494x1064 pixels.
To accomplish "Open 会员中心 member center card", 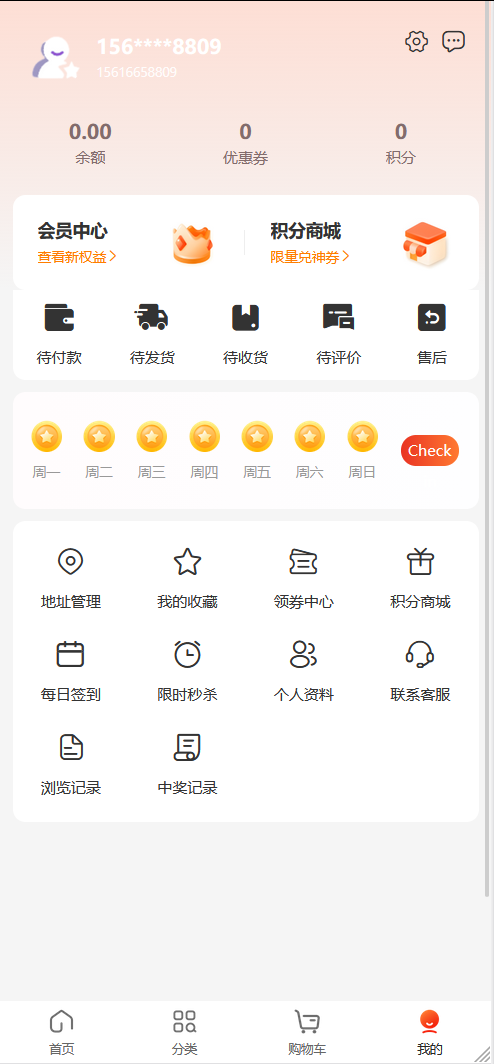I will pyautogui.click(x=128, y=242).
